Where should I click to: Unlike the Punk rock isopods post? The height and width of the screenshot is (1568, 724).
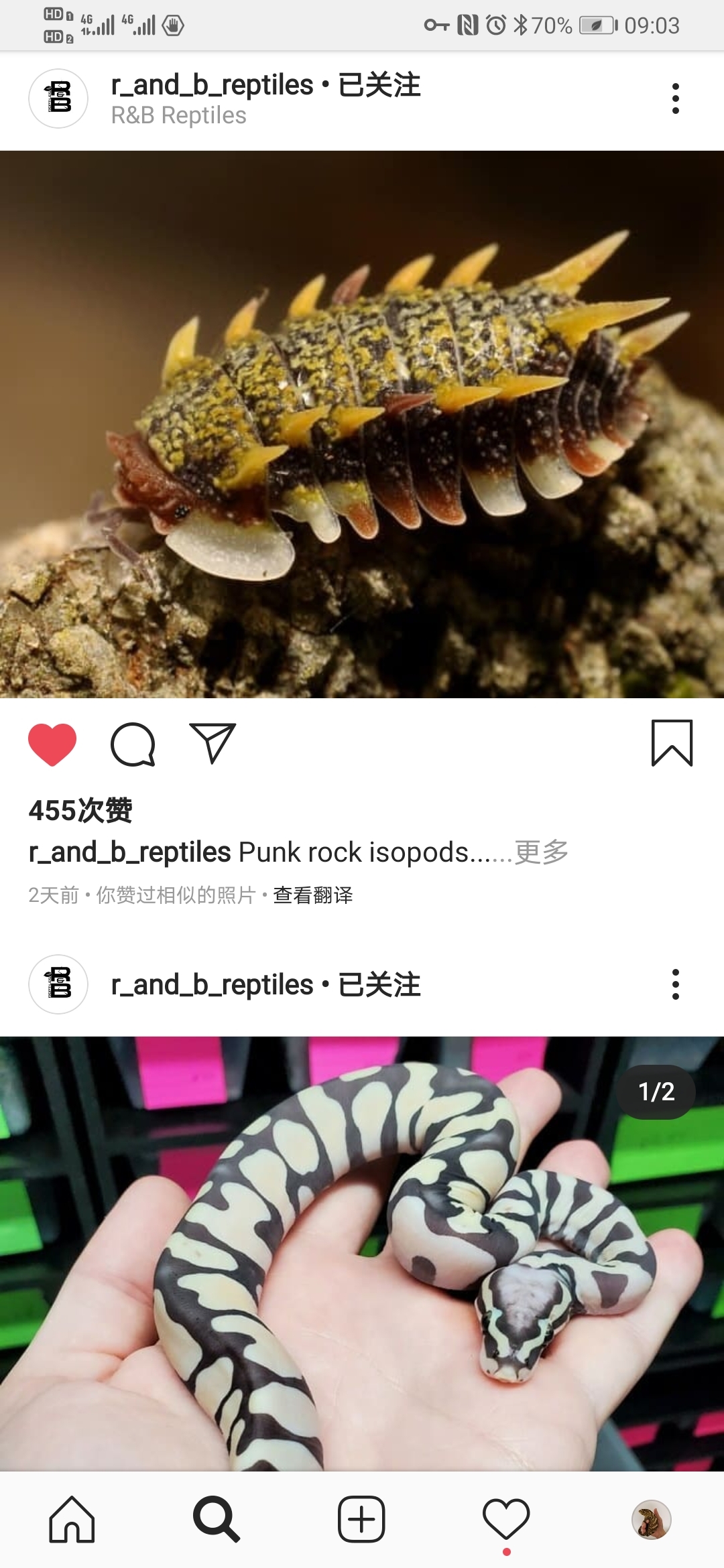point(52,744)
